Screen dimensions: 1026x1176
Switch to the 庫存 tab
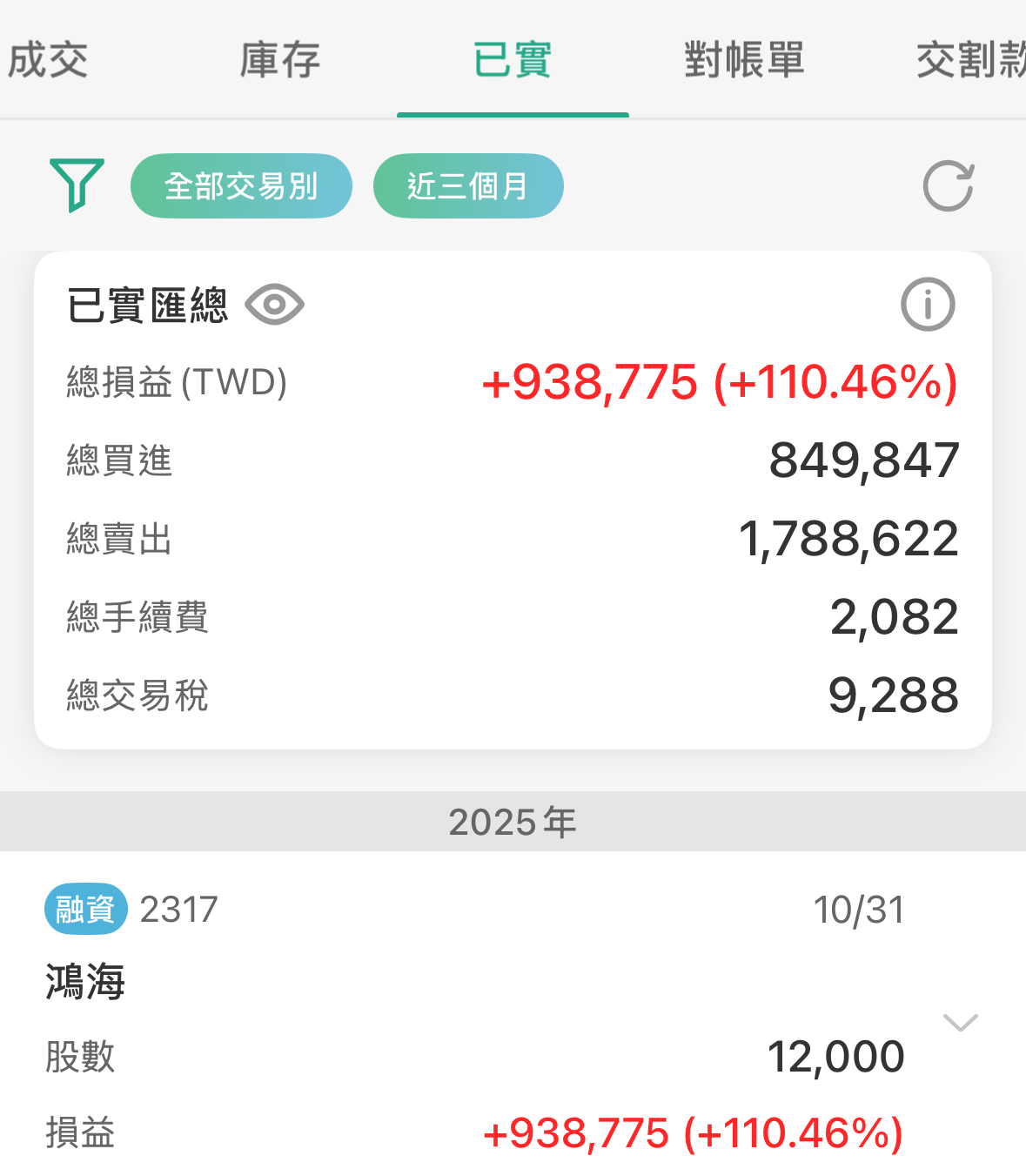click(280, 60)
